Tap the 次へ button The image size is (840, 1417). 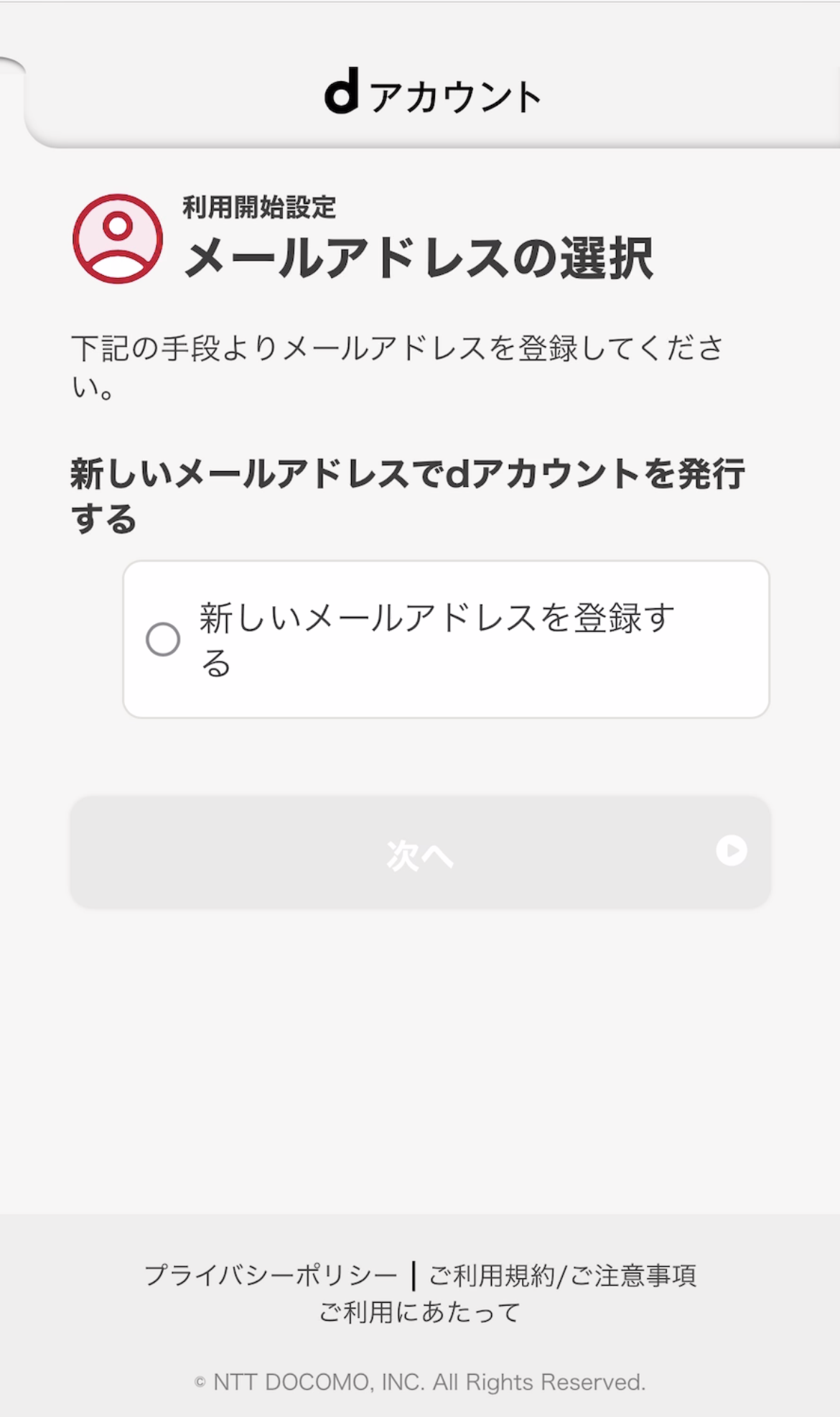click(x=420, y=852)
